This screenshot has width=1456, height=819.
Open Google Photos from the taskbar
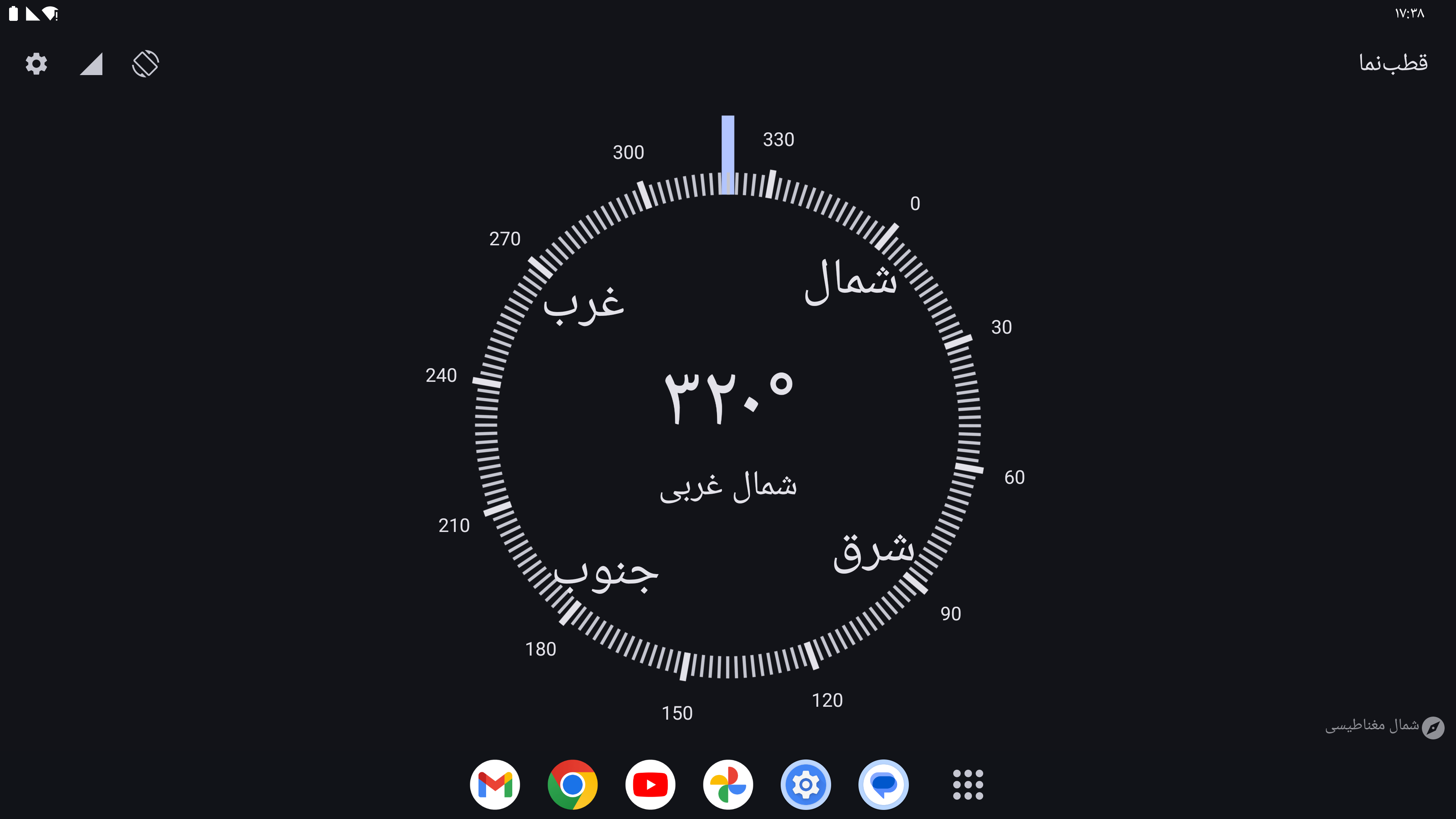point(728,784)
